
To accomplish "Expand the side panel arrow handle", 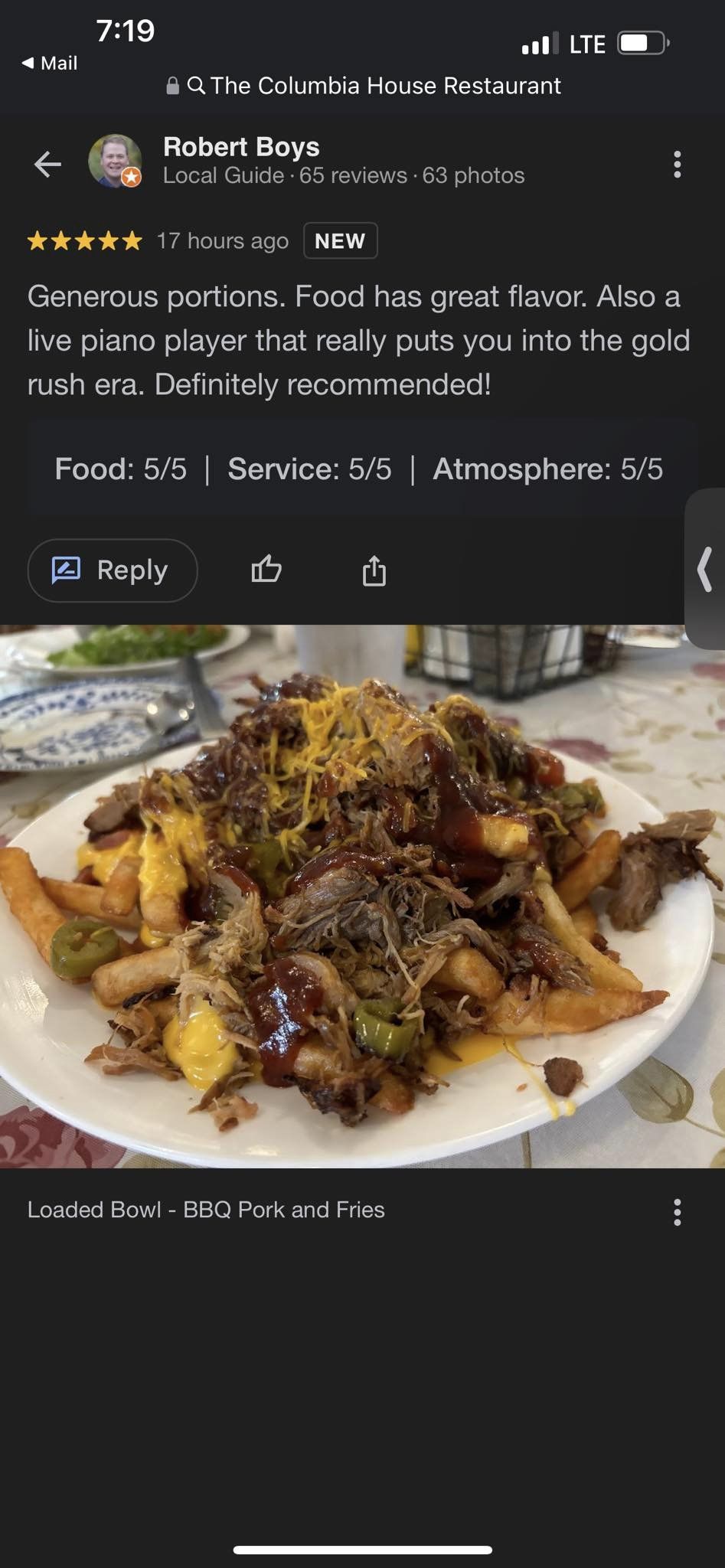I will click(x=705, y=569).
